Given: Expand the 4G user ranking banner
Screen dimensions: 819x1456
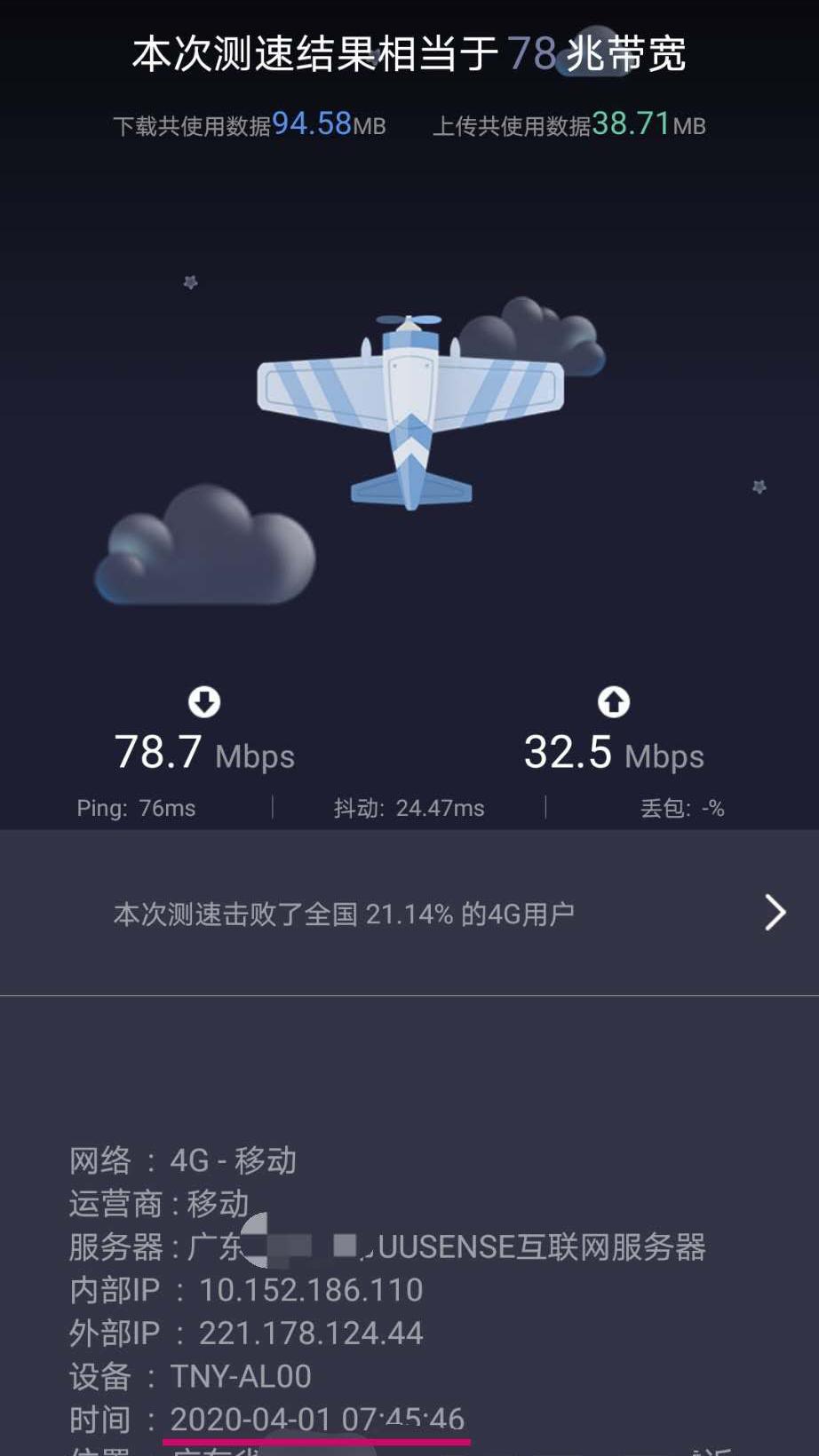Looking at the screenshot, I should [346, 913].
